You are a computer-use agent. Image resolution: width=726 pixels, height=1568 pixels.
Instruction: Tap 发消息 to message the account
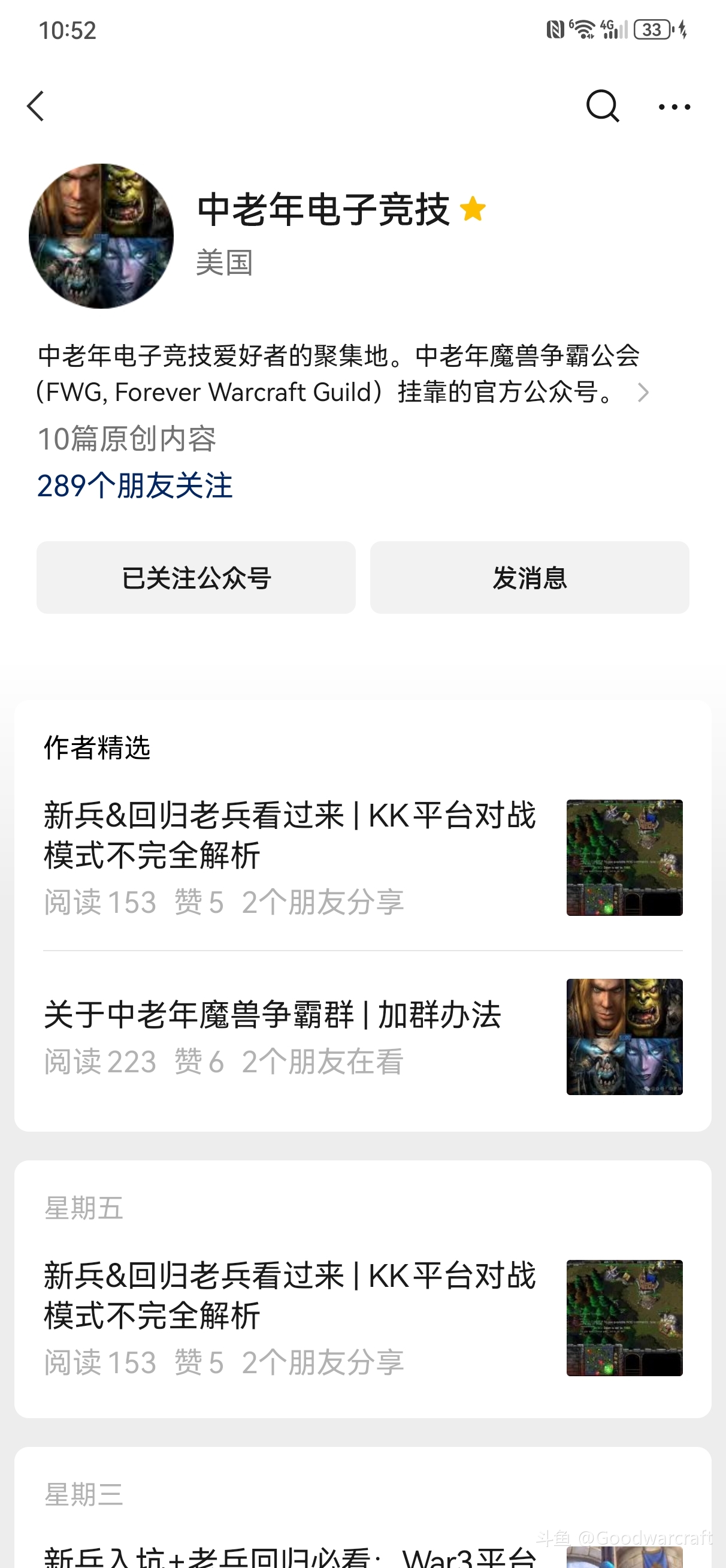coord(530,578)
